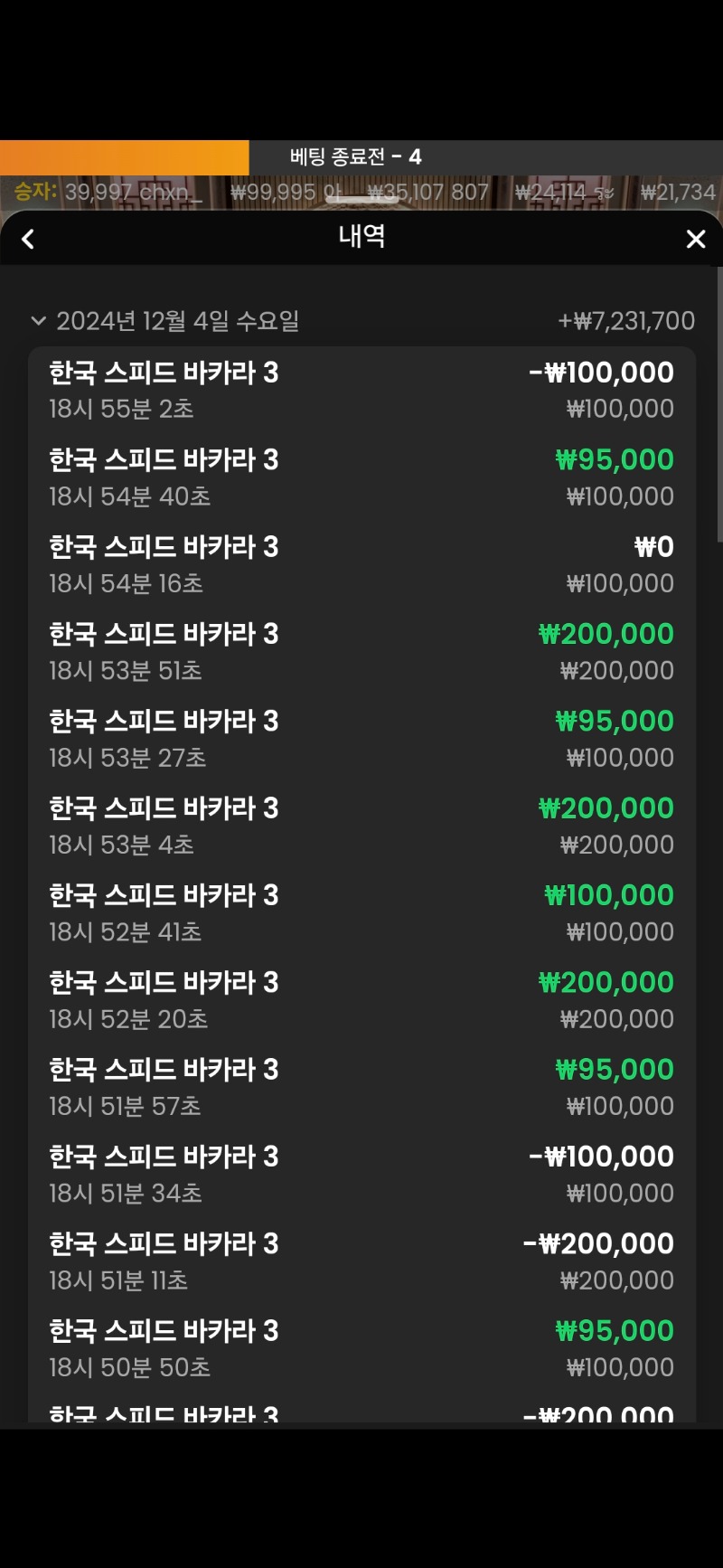Screen dimensions: 723x1568
Task: Close the 내역 history panel
Action: point(695,239)
